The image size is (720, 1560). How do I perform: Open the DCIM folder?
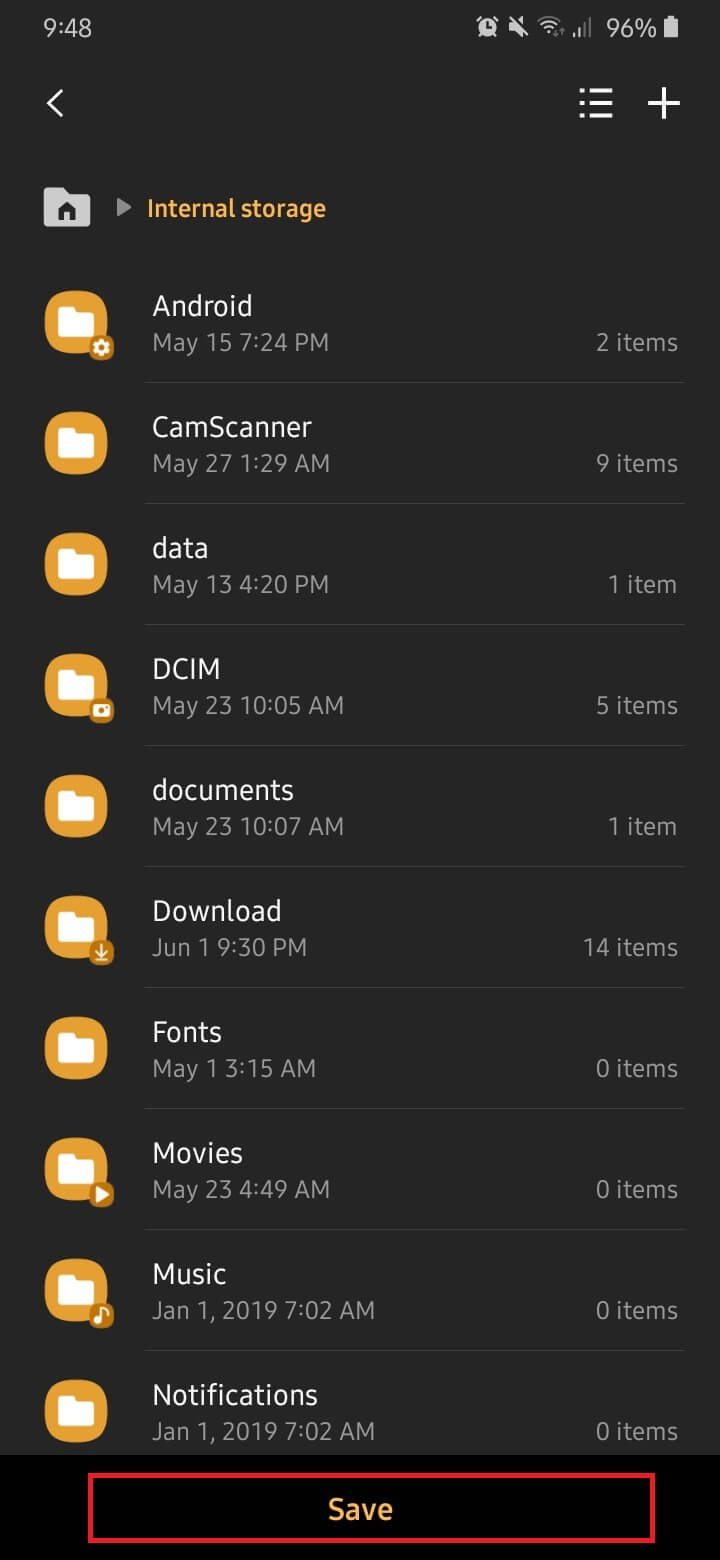coord(360,686)
